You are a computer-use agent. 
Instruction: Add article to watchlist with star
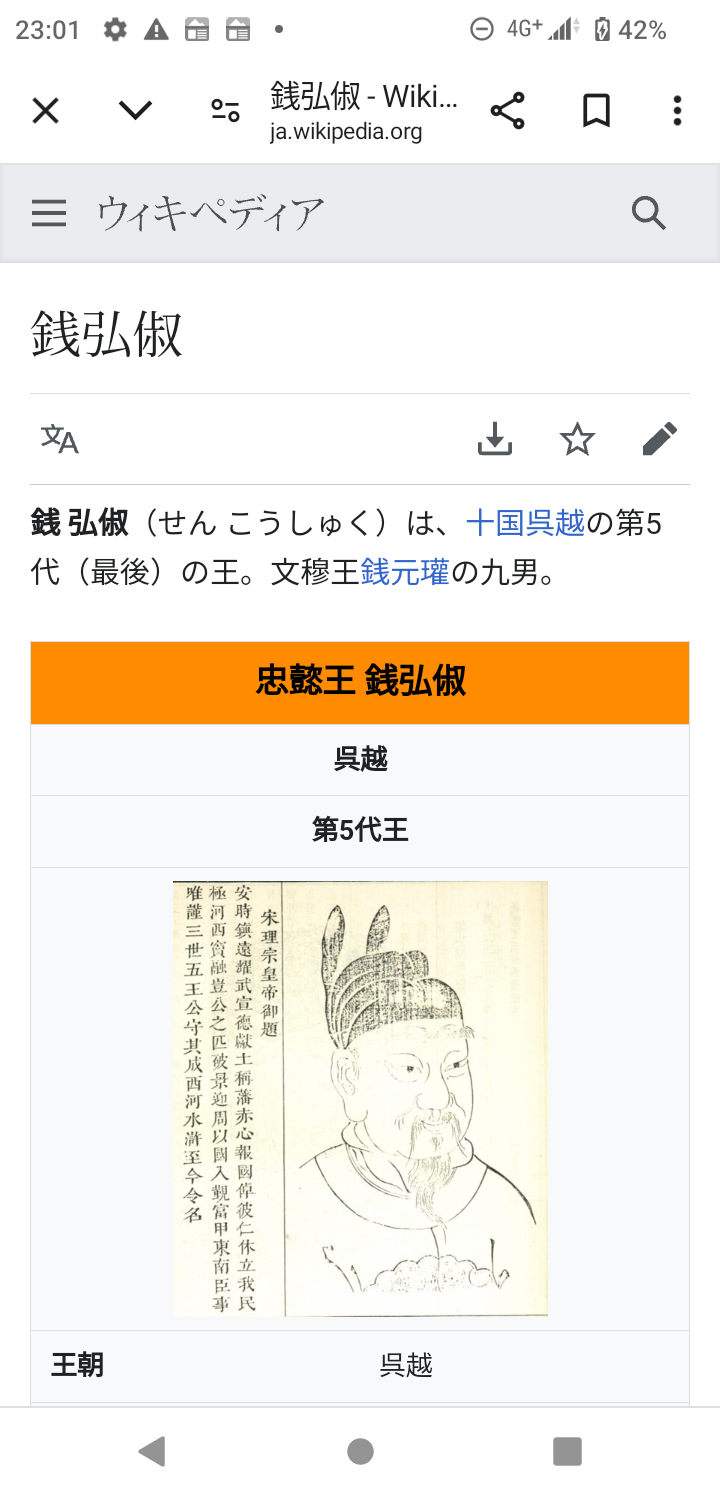(x=577, y=439)
